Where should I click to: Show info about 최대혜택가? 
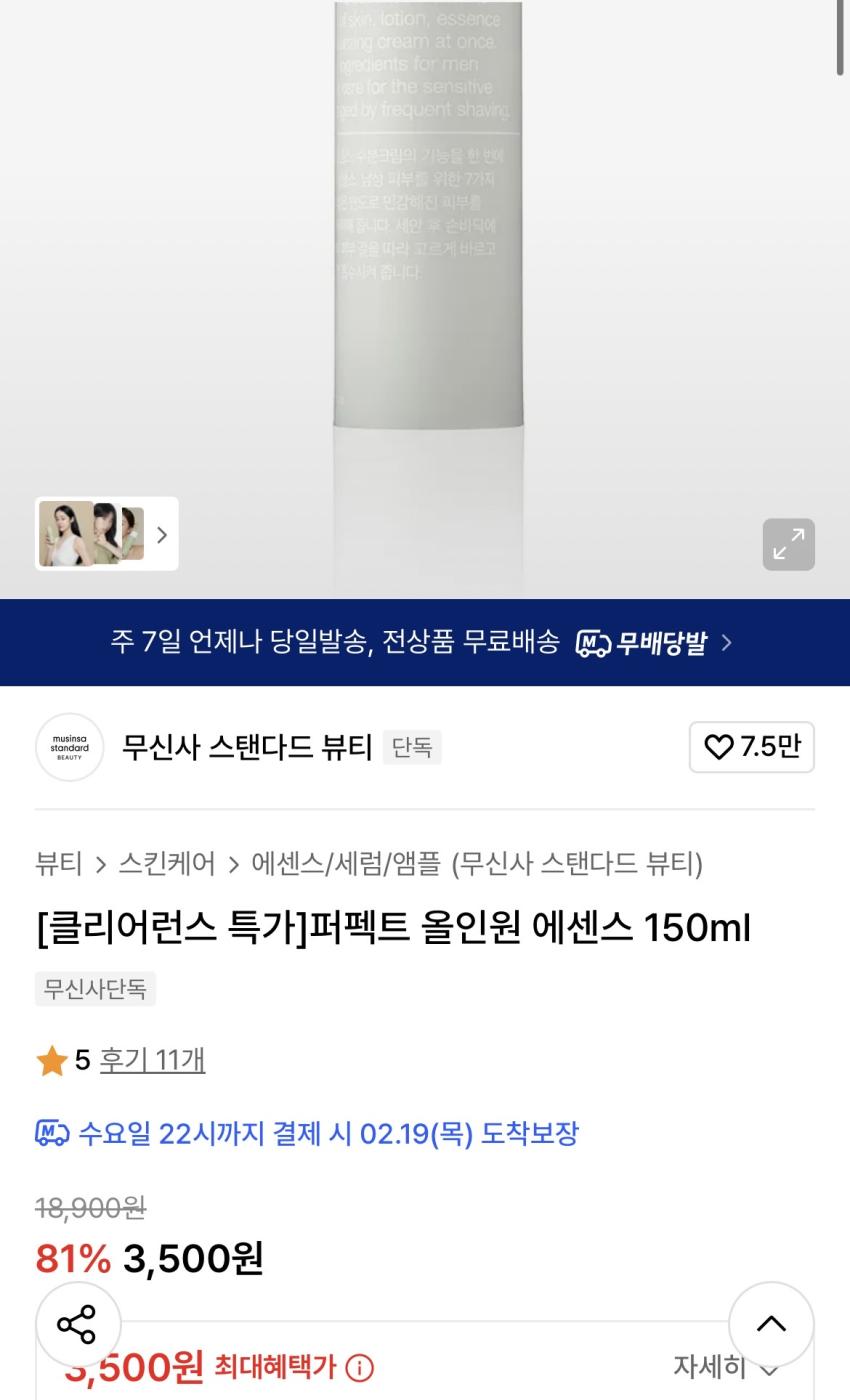tap(359, 1368)
